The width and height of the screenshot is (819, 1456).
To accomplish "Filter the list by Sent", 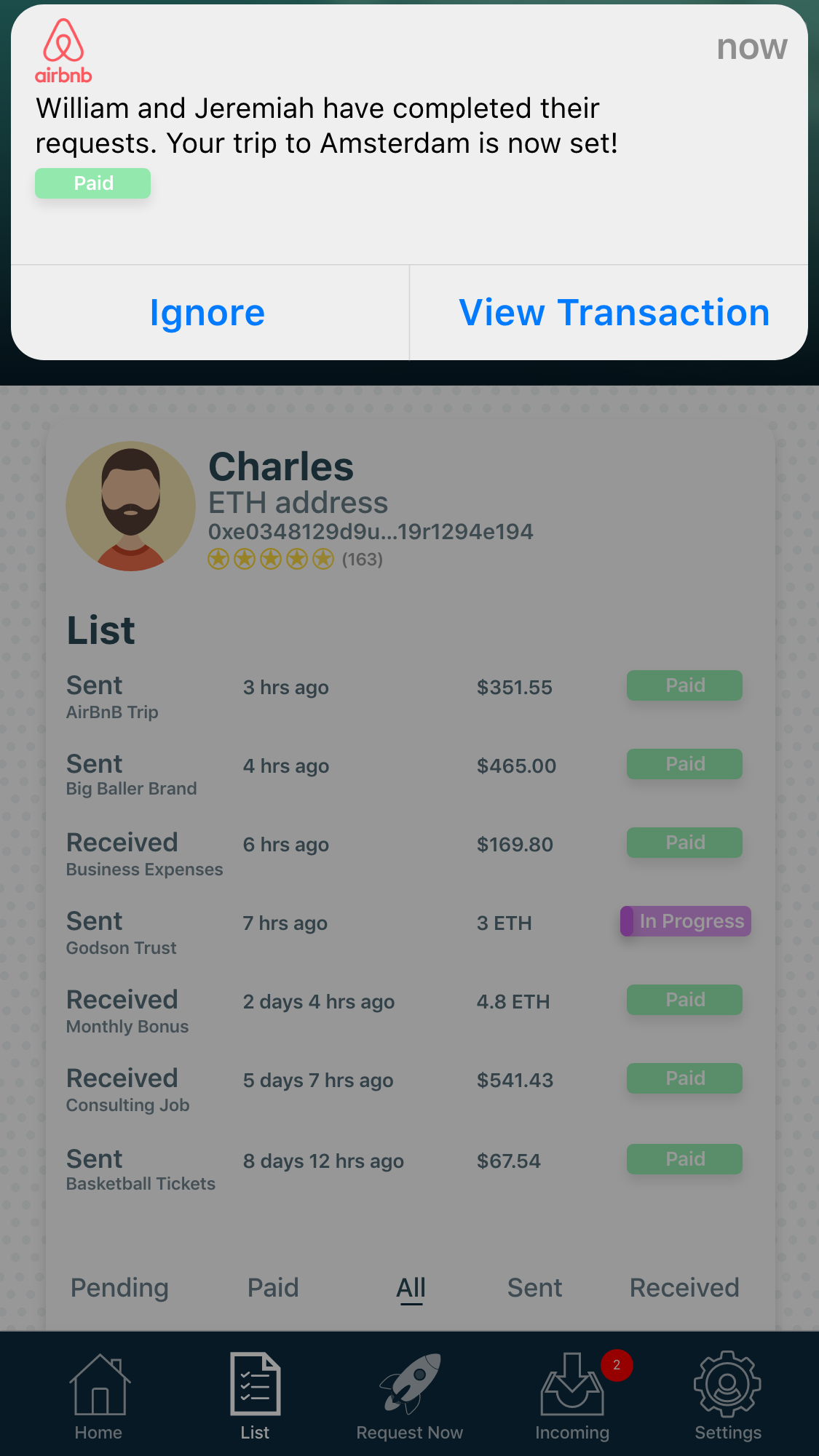I will (x=534, y=1288).
